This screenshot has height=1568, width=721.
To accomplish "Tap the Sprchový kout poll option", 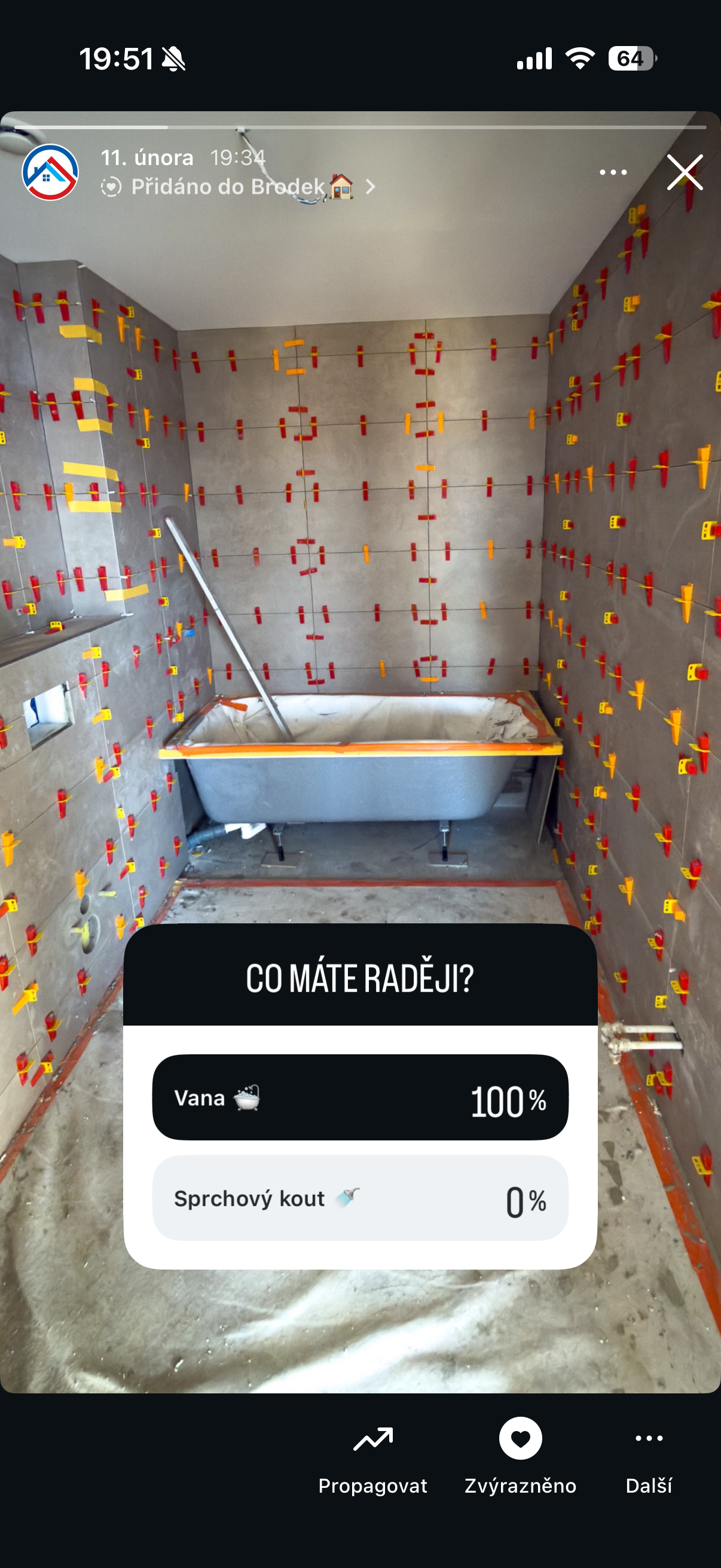I will click(360, 1198).
